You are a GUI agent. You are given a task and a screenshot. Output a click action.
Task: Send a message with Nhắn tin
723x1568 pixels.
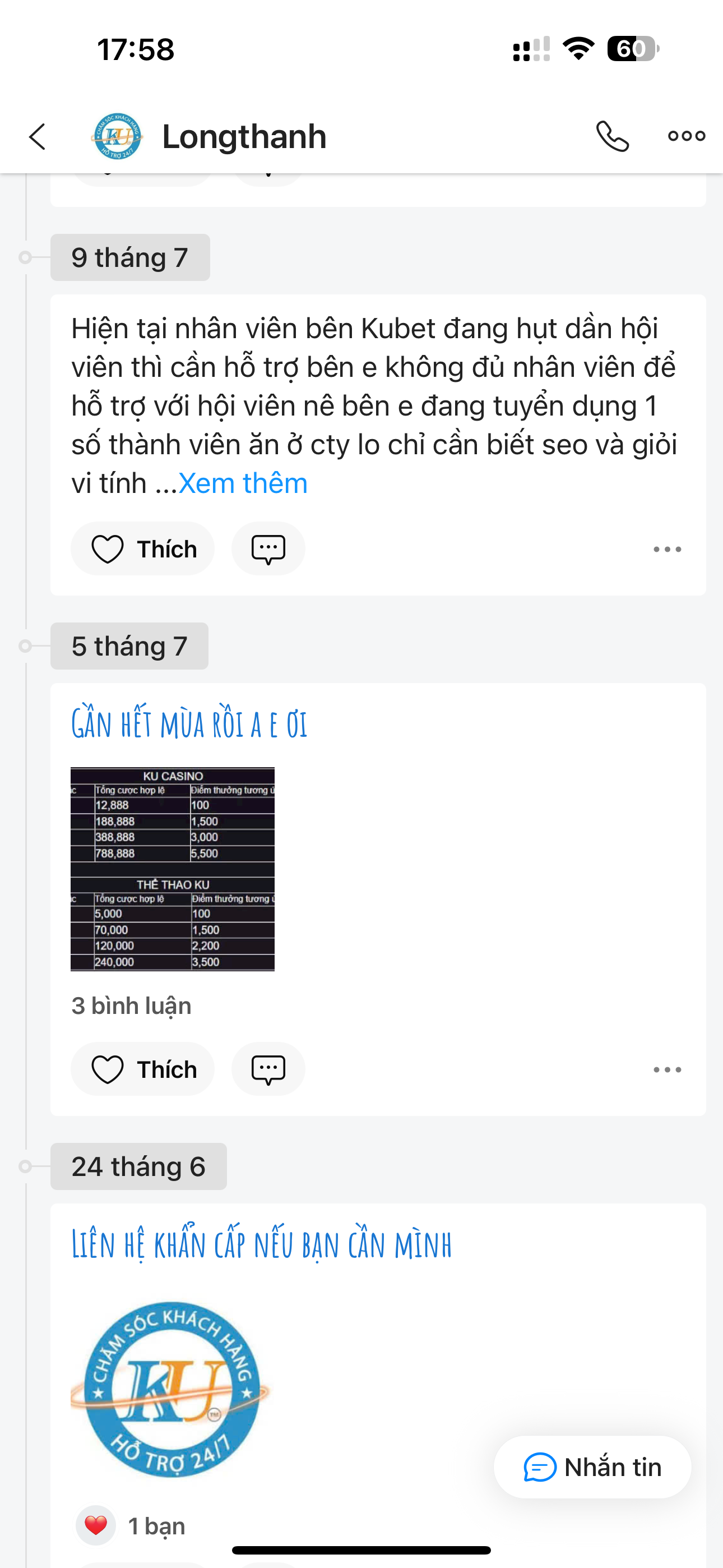pos(592,1468)
